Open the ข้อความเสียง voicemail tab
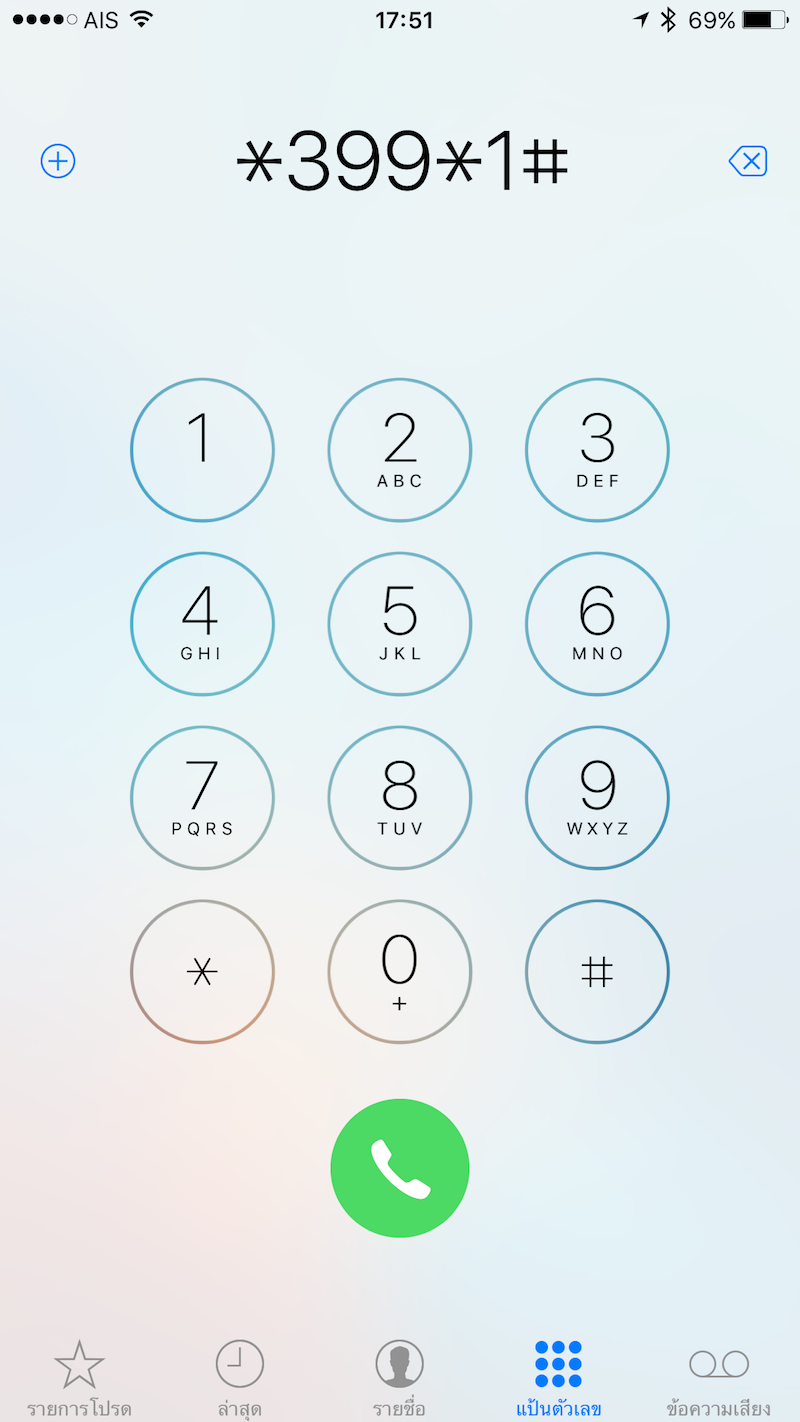This screenshot has width=800, height=1422. click(719, 1377)
